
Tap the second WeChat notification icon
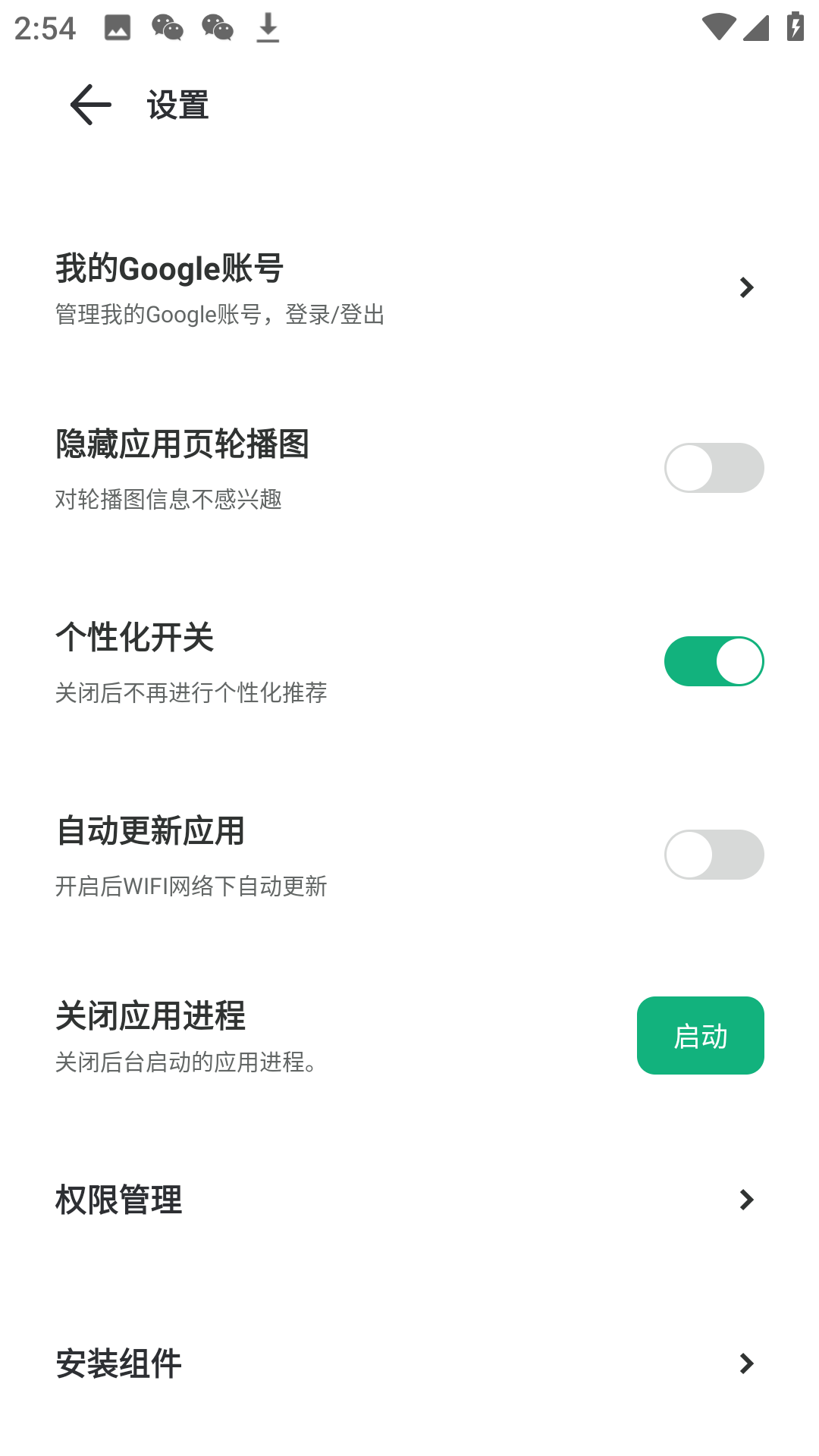point(218,29)
